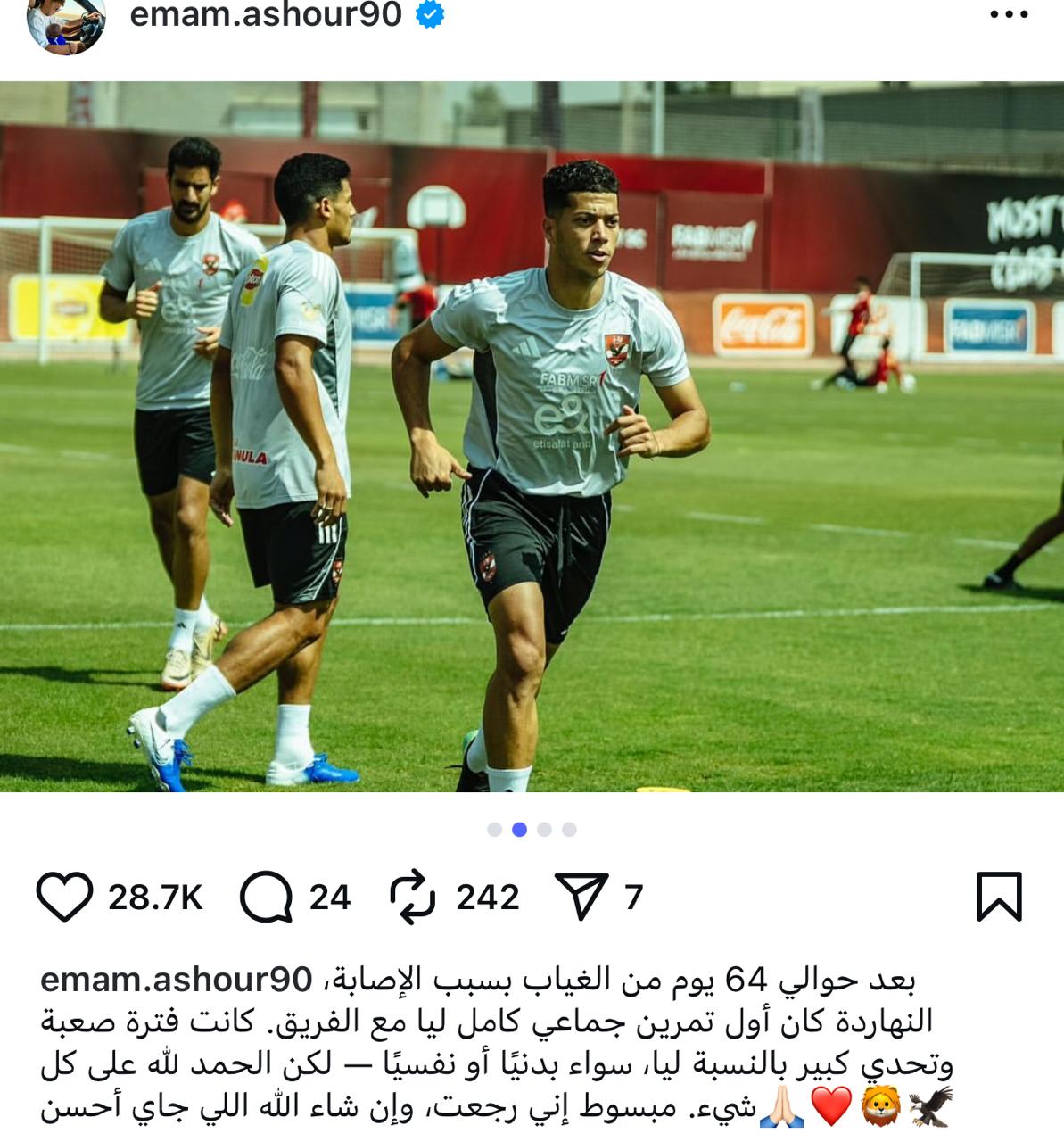Viewport: 1064px width, 1142px height.
Task: Like the post with the heart icon
Action: 64,897
